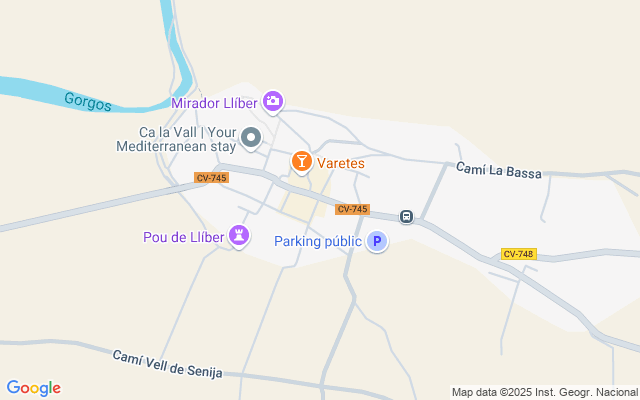This screenshot has width=640, height=400.
Task: Tap the bus stop icon on CV-745
Action: pyautogui.click(x=406, y=216)
